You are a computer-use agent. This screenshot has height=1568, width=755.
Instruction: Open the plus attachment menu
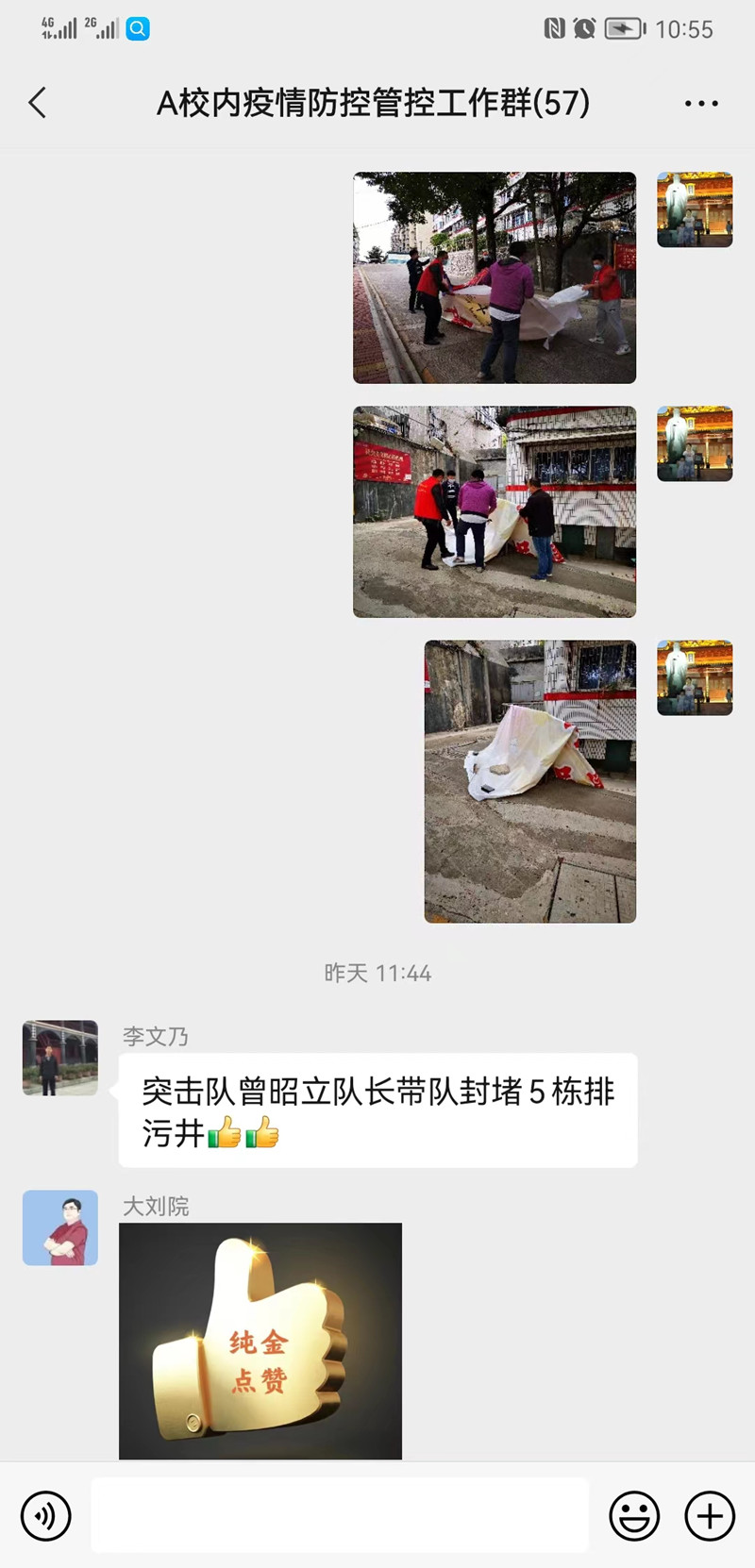coord(710,1516)
